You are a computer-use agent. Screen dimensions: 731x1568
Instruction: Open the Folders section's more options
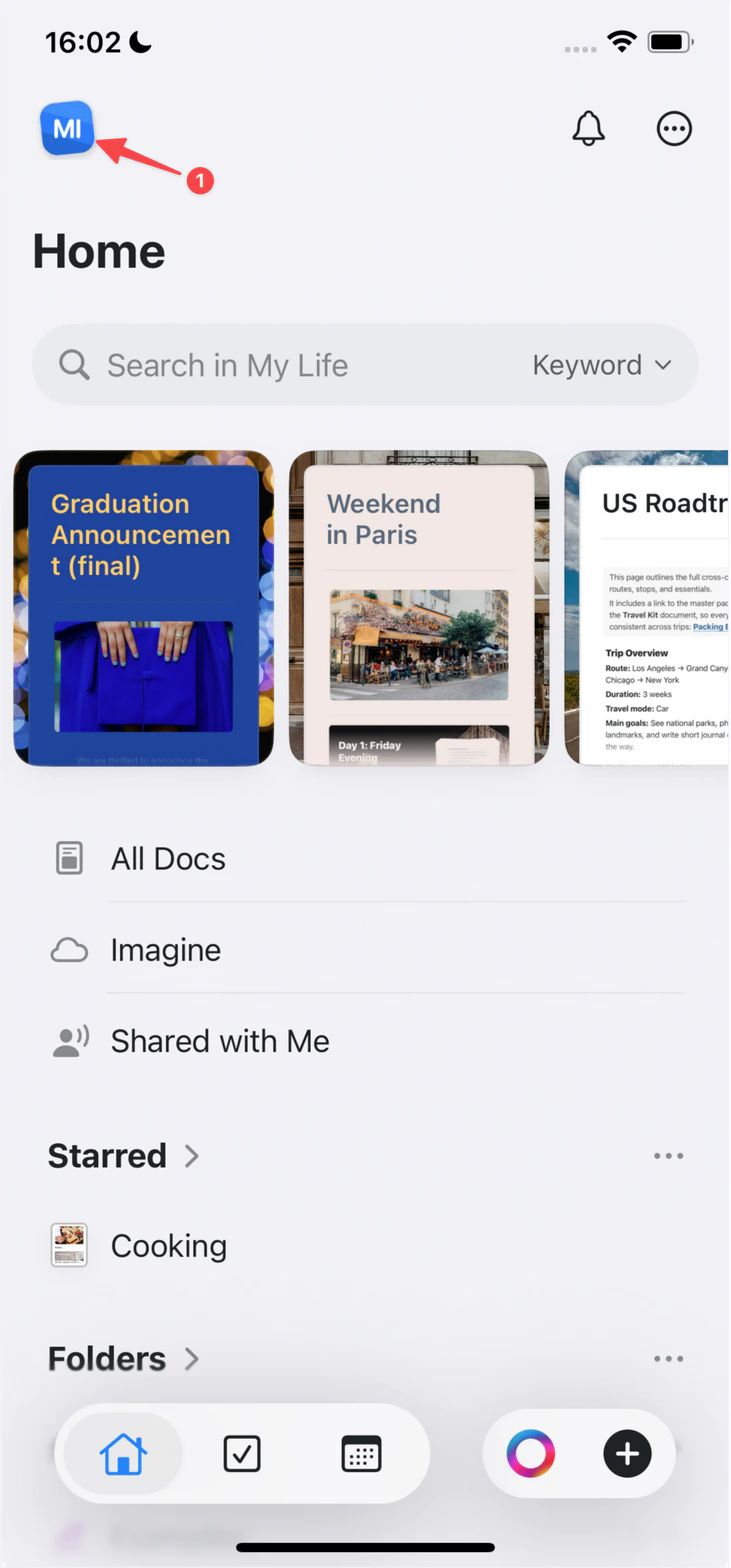pos(668,1359)
